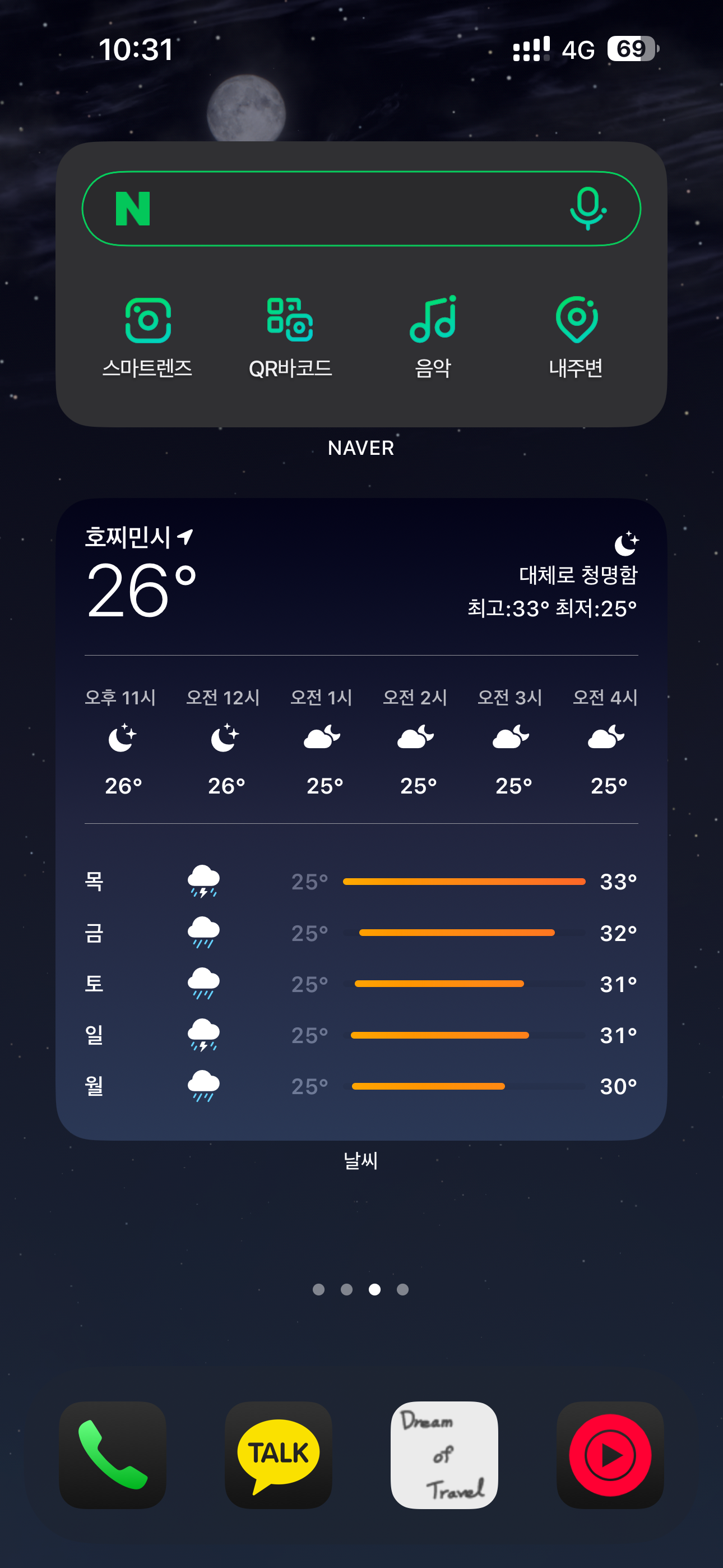Image resolution: width=723 pixels, height=1568 pixels.
Task: Open the 호찌민시 weather widget
Action: point(361,818)
